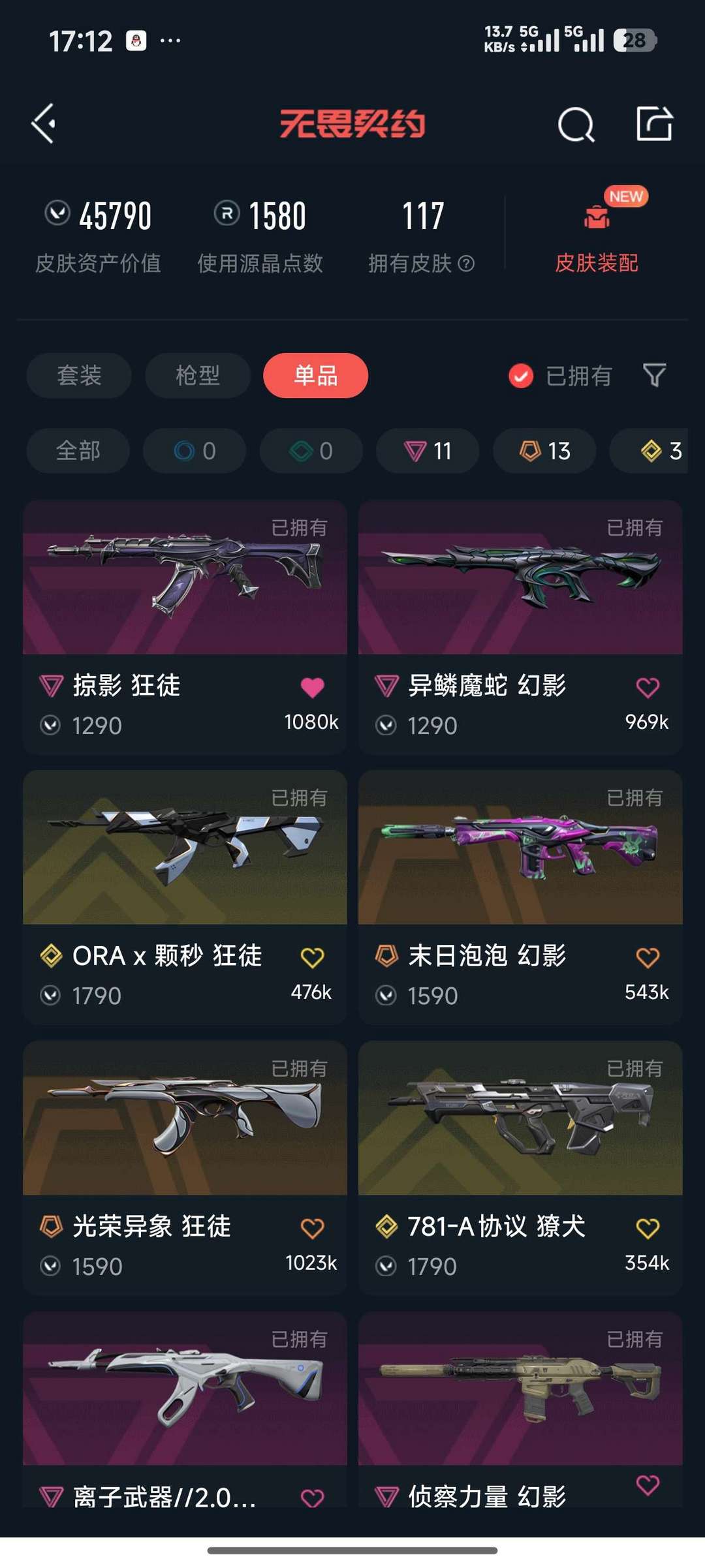The height and width of the screenshot is (1568, 705).
Task: Open the 光荣异象 狂徒 skin card
Action: pyautogui.click(x=185, y=1169)
